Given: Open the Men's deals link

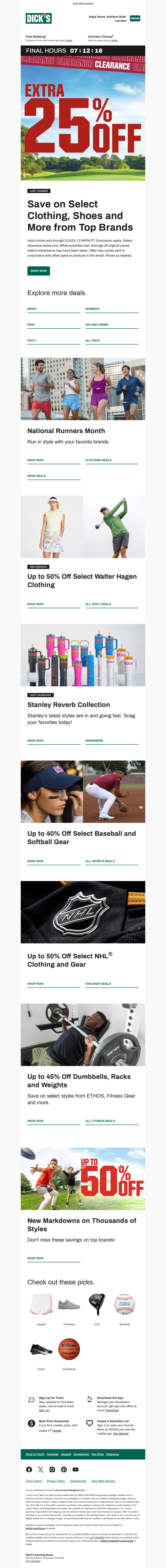Looking at the screenshot, I should tap(32, 309).
